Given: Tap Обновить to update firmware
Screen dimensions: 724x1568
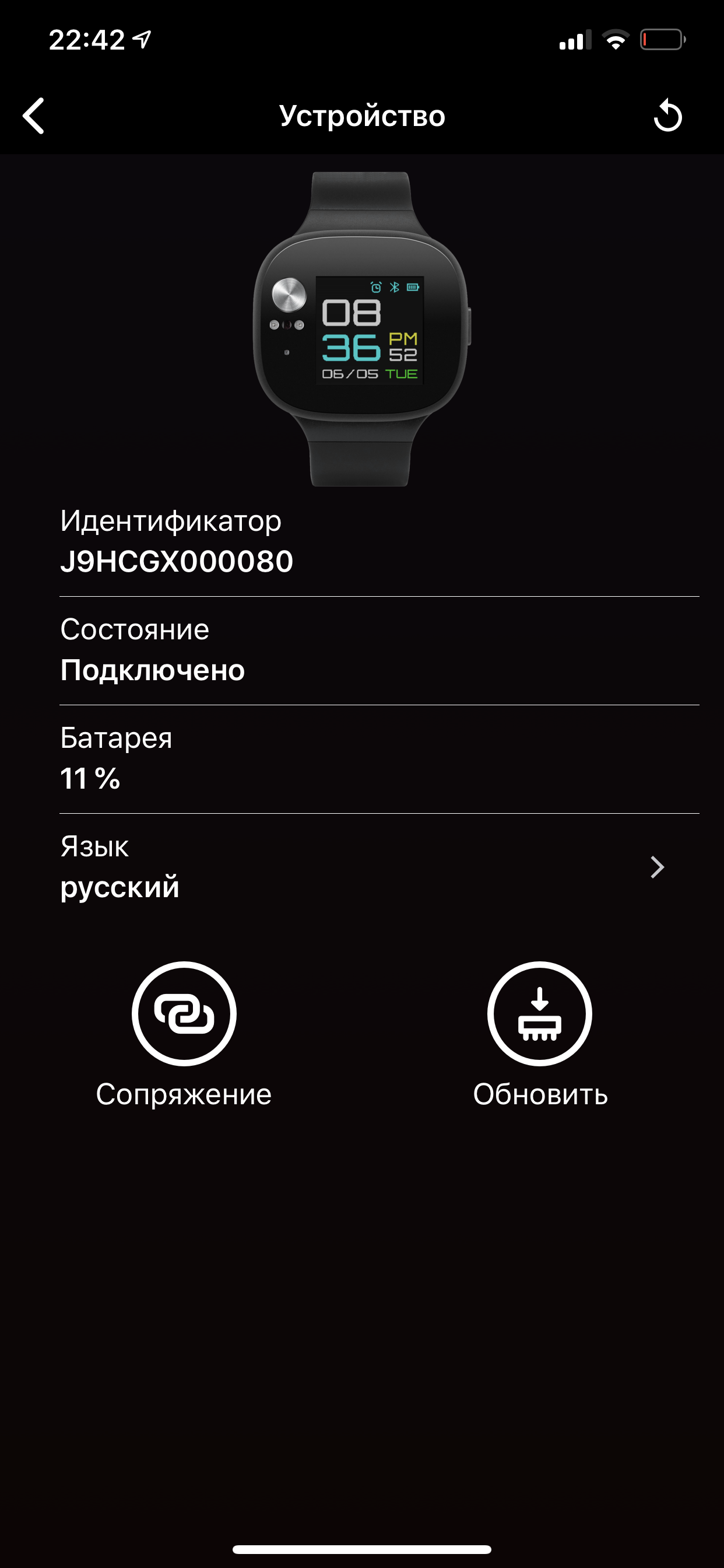Looking at the screenshot, I should (x=540, y=1014).
